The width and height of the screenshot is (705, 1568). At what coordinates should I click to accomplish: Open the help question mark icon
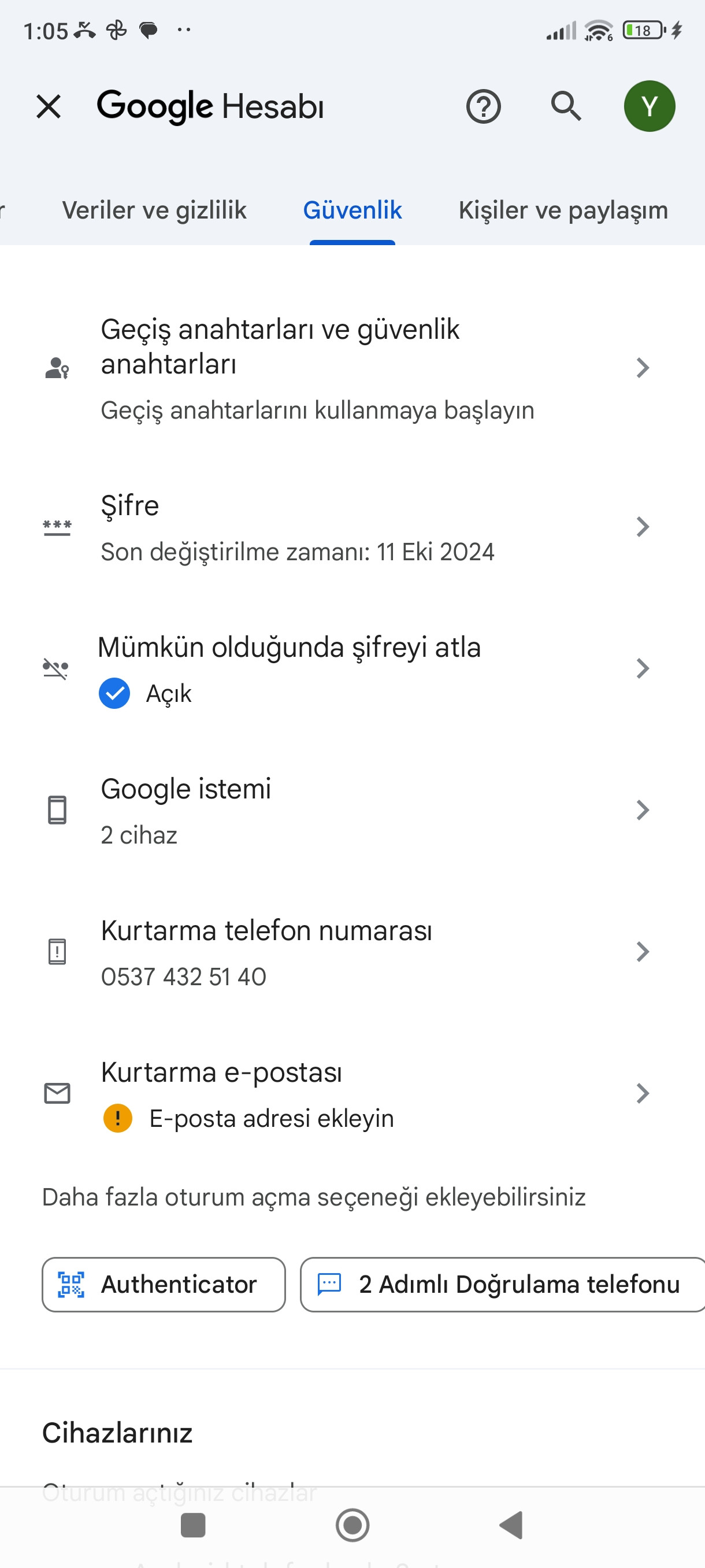[483, 106]
